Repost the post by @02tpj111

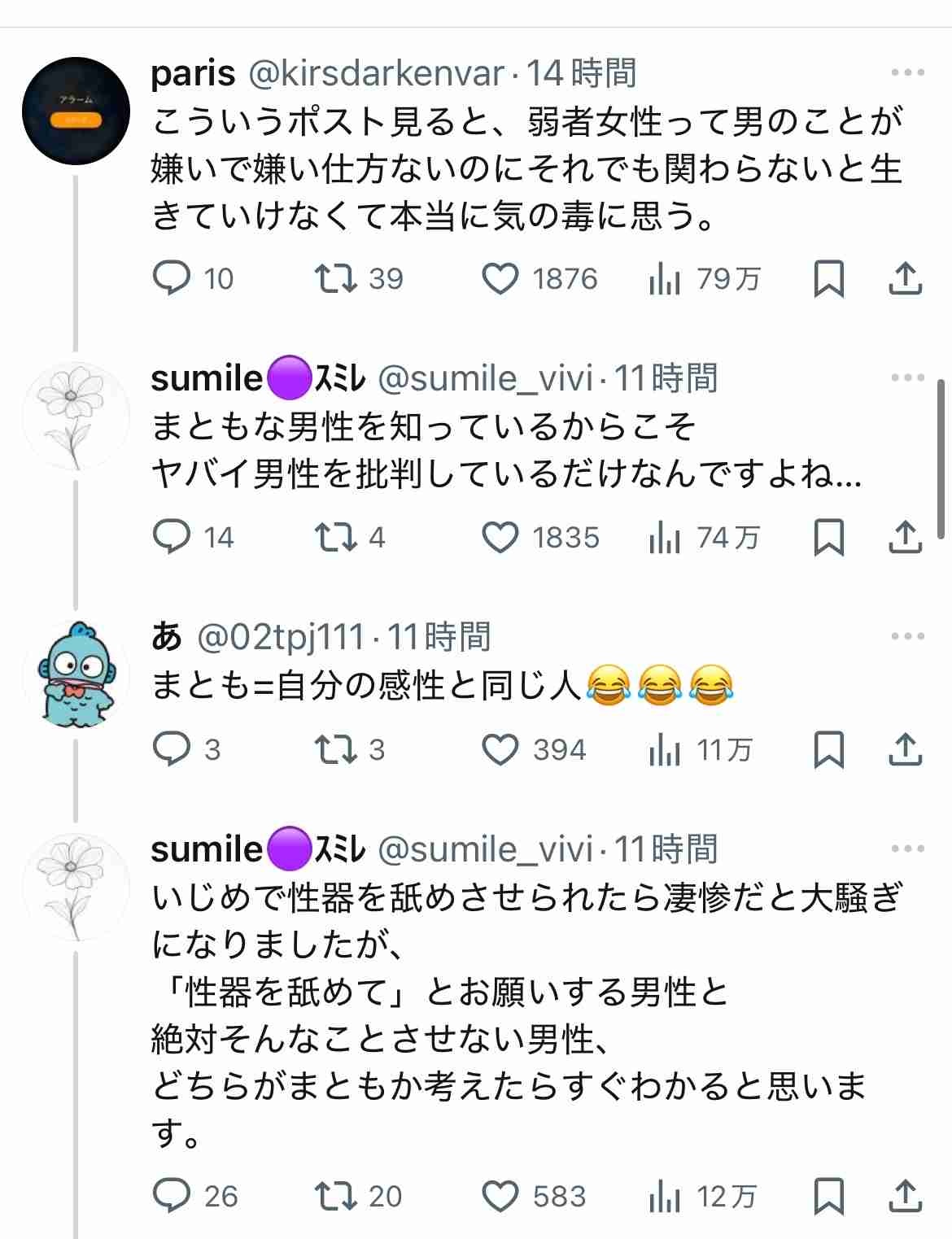tap(336, 750)
